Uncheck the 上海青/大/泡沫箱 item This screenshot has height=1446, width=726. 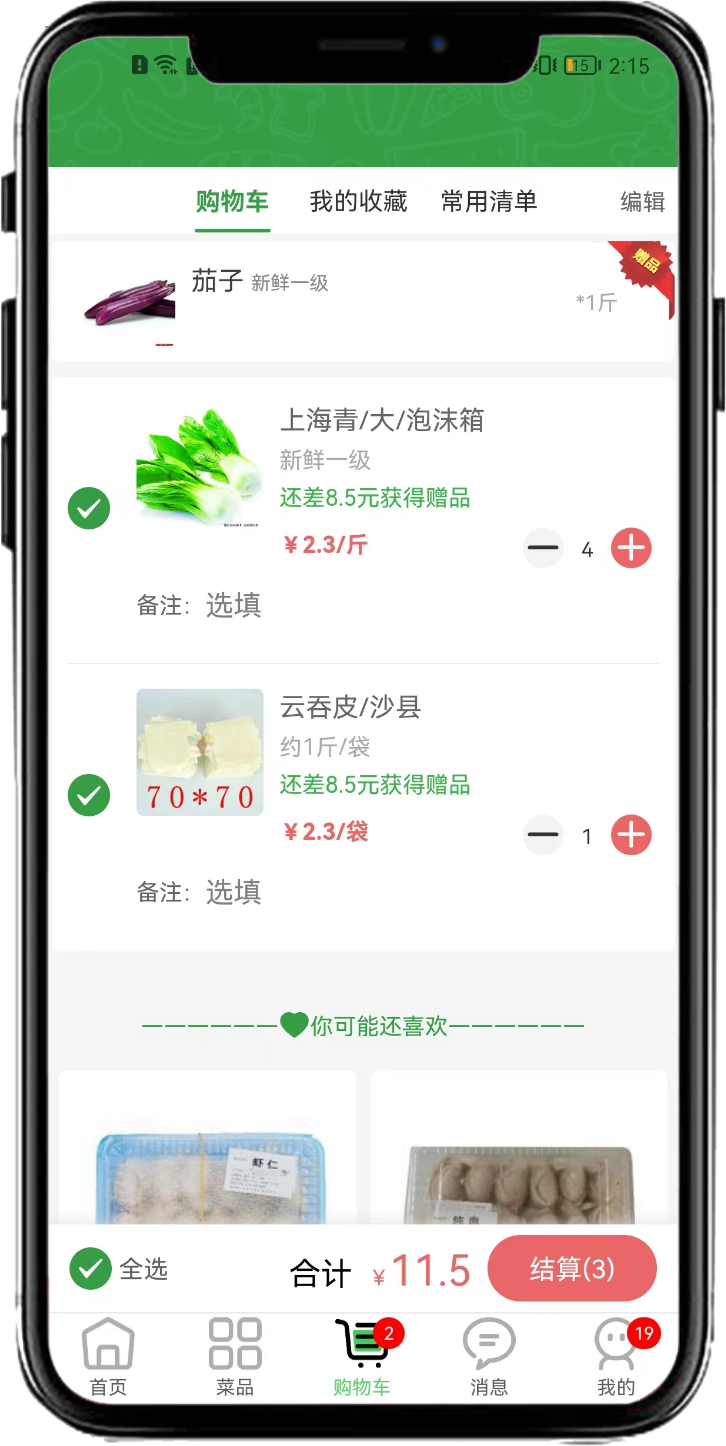coord(89,509)
